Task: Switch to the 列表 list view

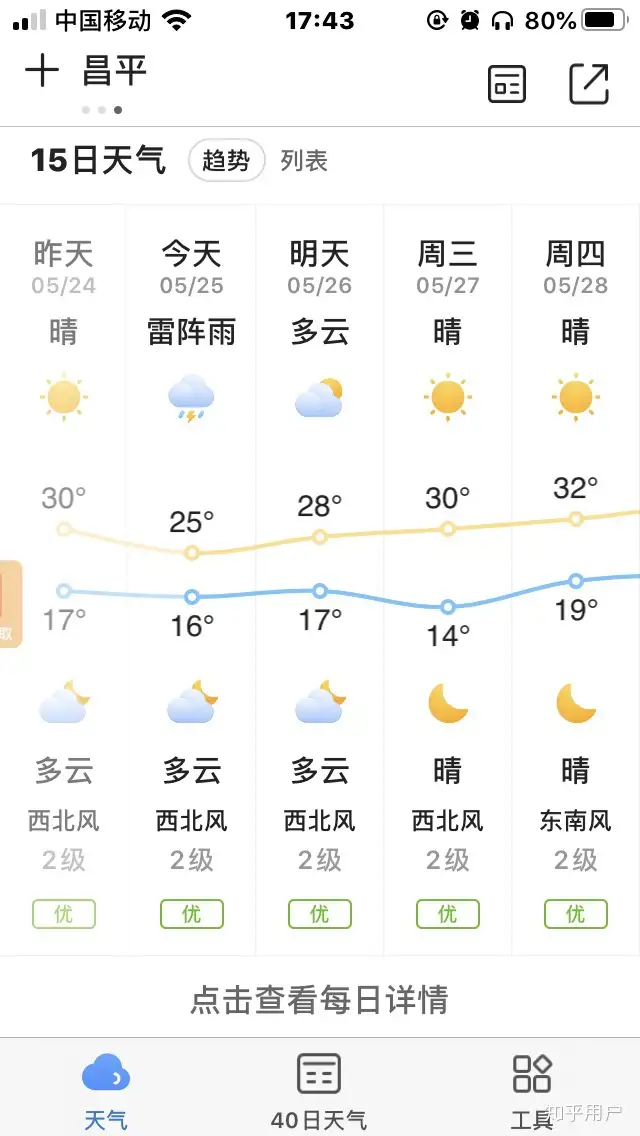Action: click(304, 161)
